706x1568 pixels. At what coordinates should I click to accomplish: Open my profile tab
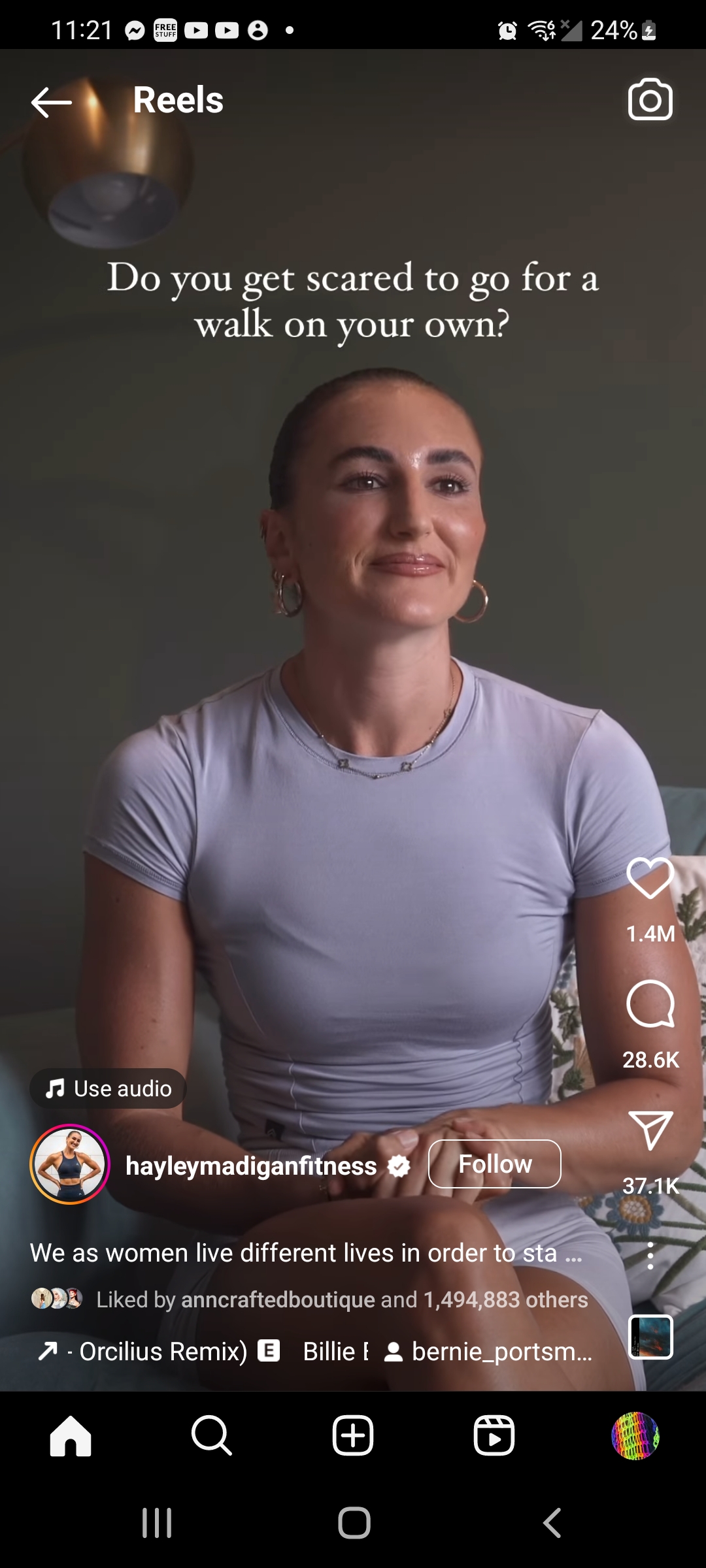635,1436
